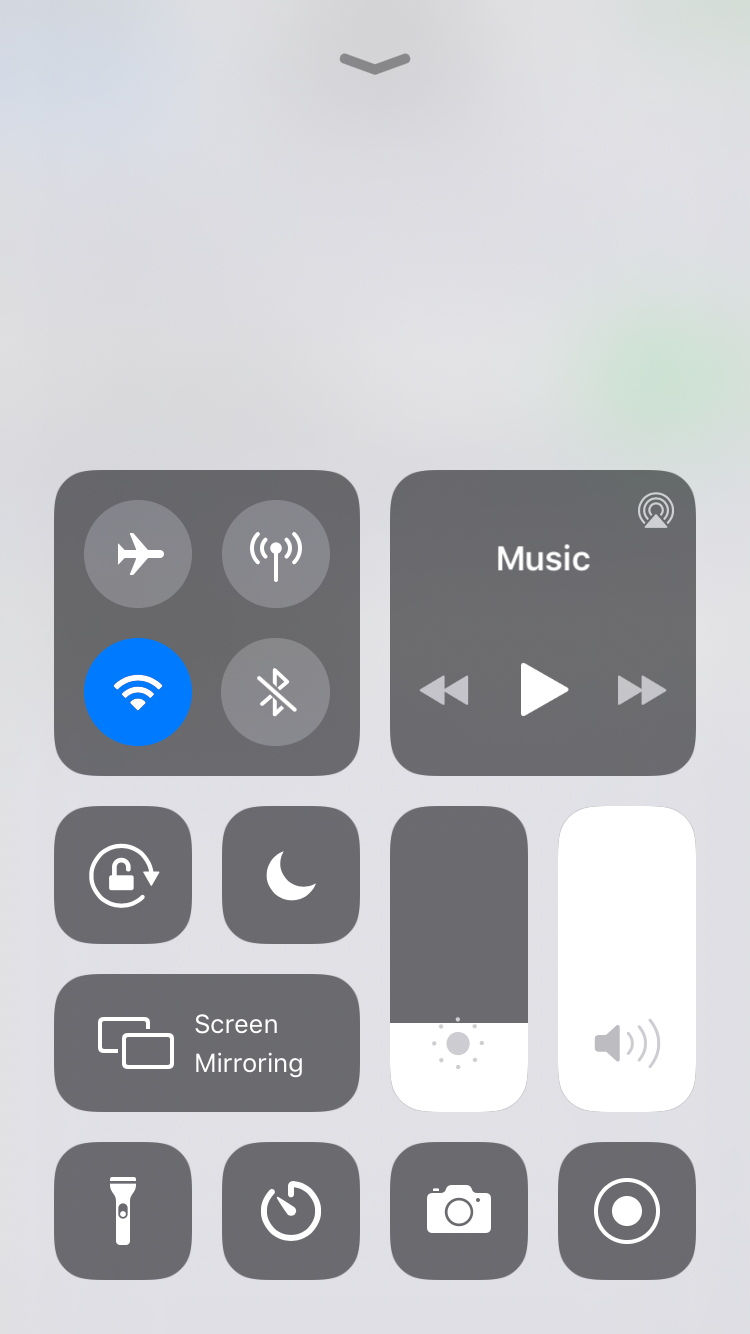
Task: Turn on Bluetooth
Action: 276,692
